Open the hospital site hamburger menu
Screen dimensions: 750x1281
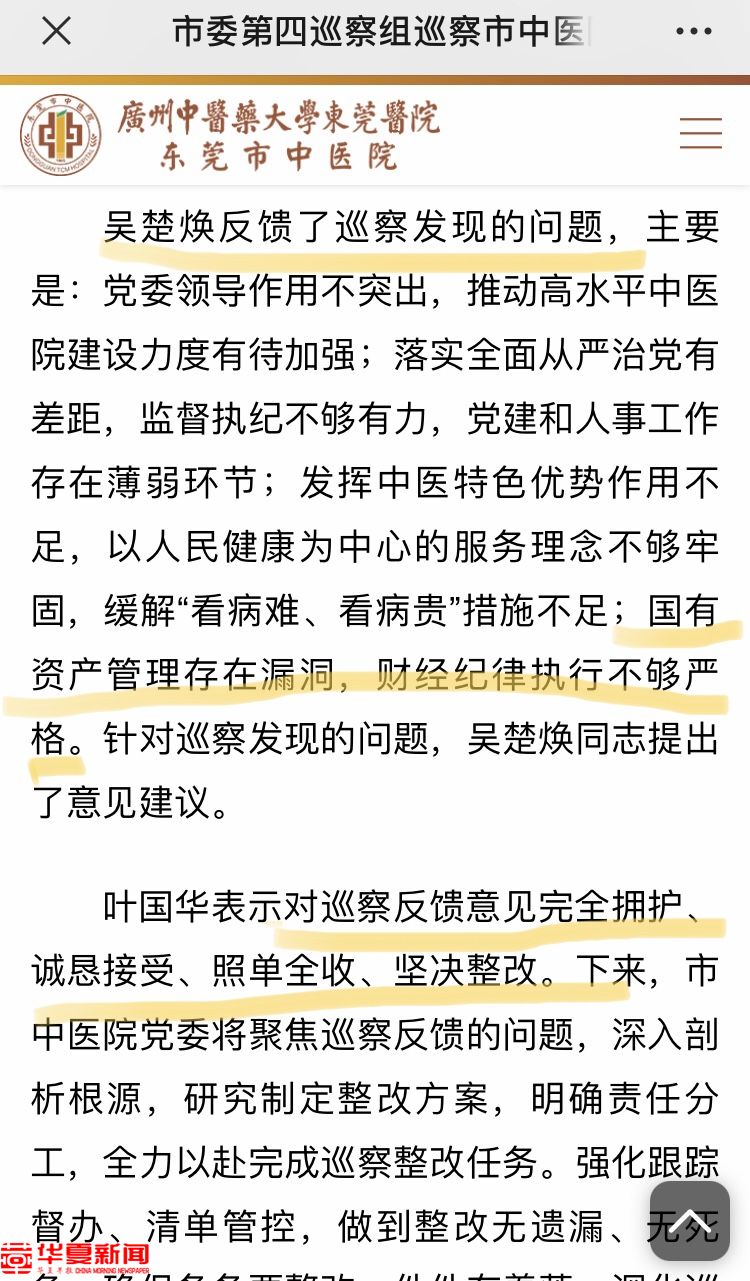coord(700,133)
